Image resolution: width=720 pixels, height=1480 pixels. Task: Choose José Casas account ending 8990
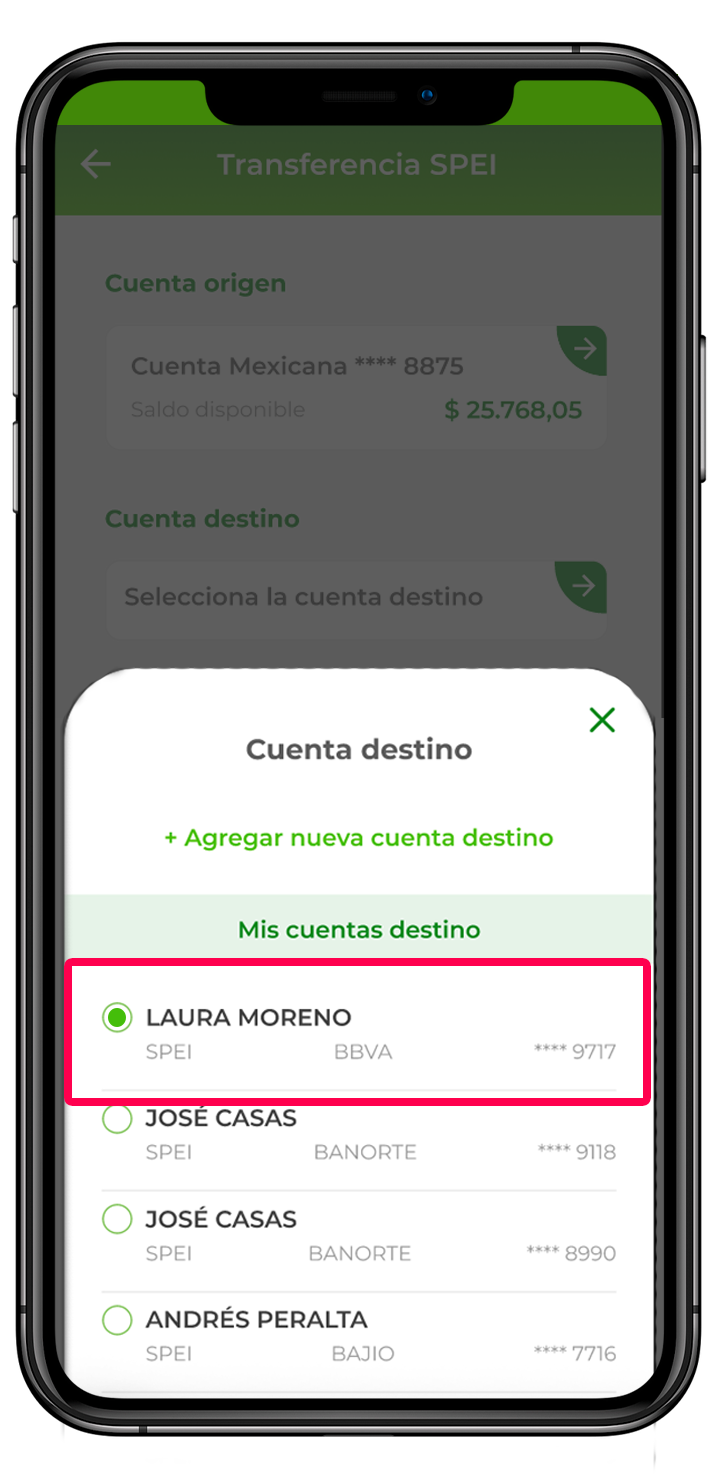[118, 1220]
